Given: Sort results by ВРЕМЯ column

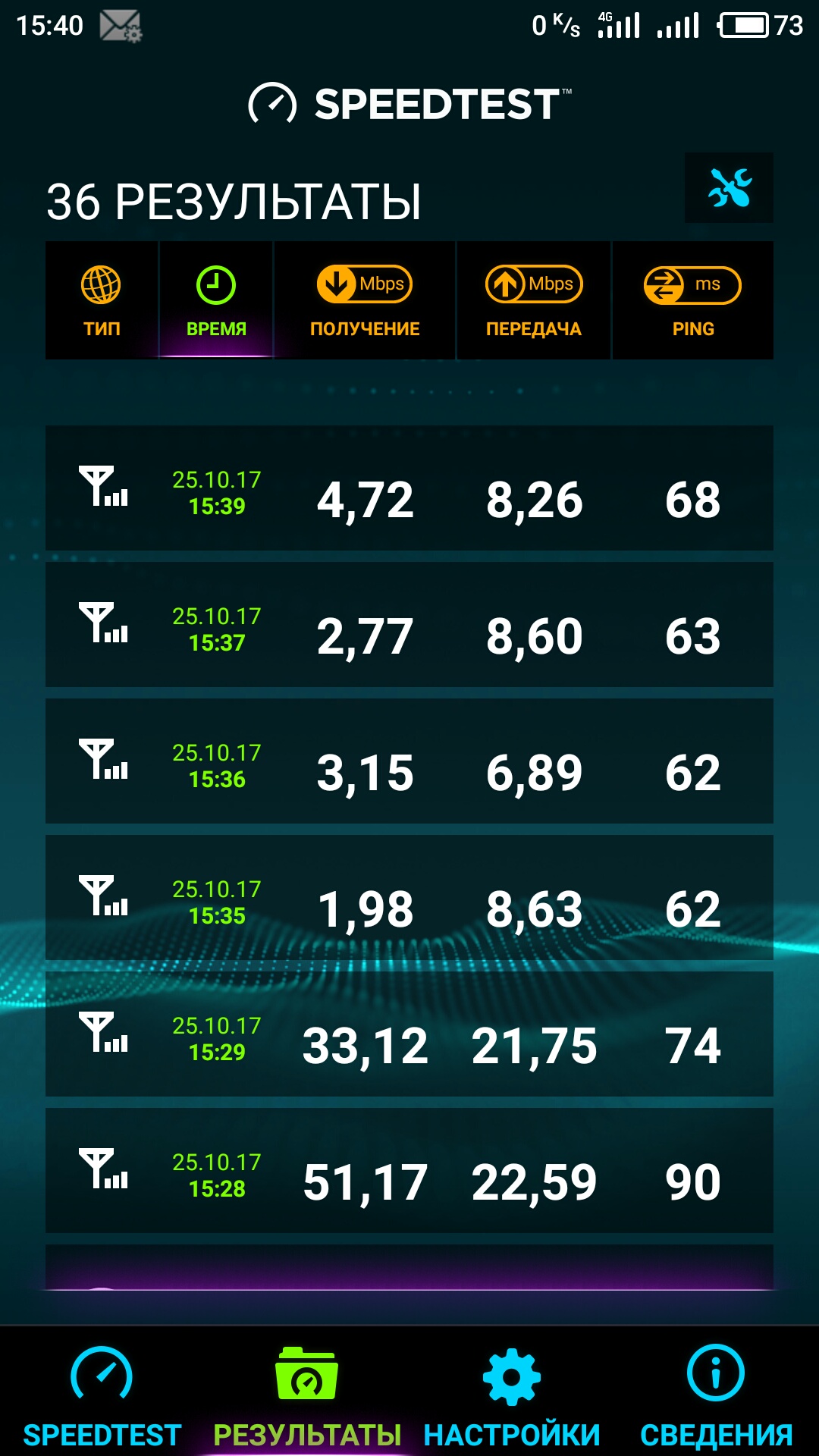Looking at the screenshot, I should tap(216, 300).
